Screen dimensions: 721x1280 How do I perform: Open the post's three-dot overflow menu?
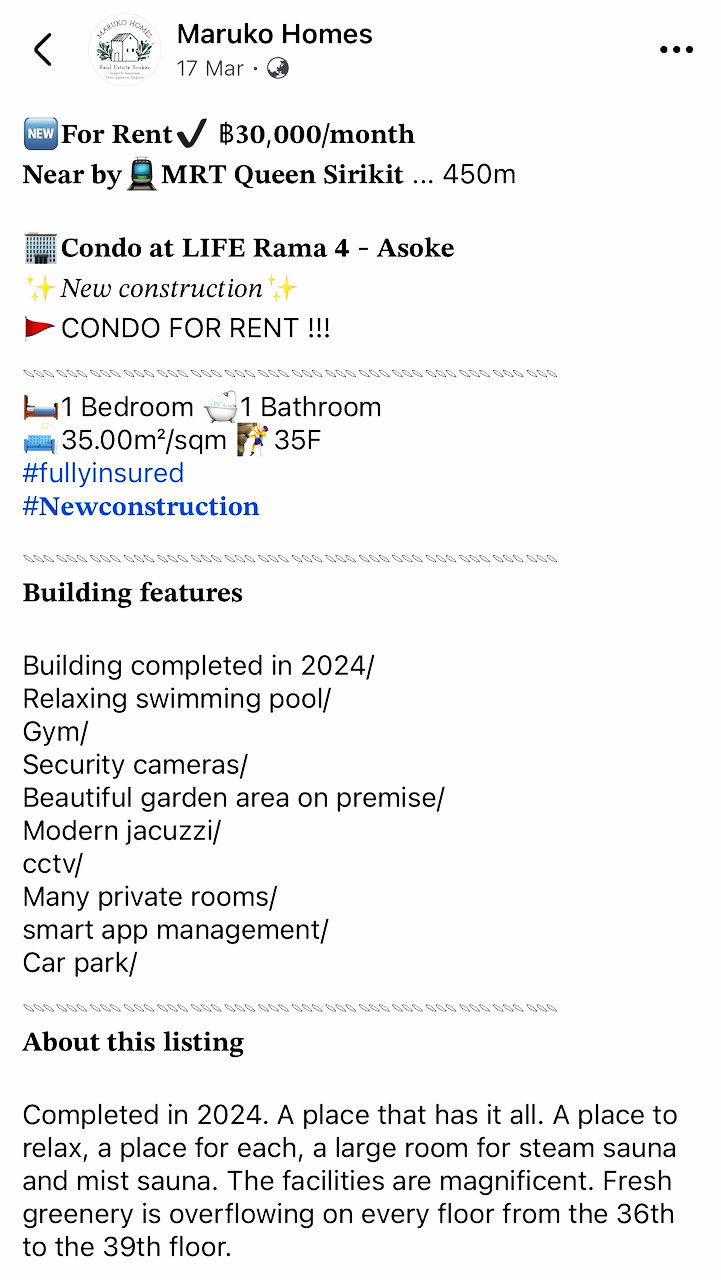click(x=676, y=50)
